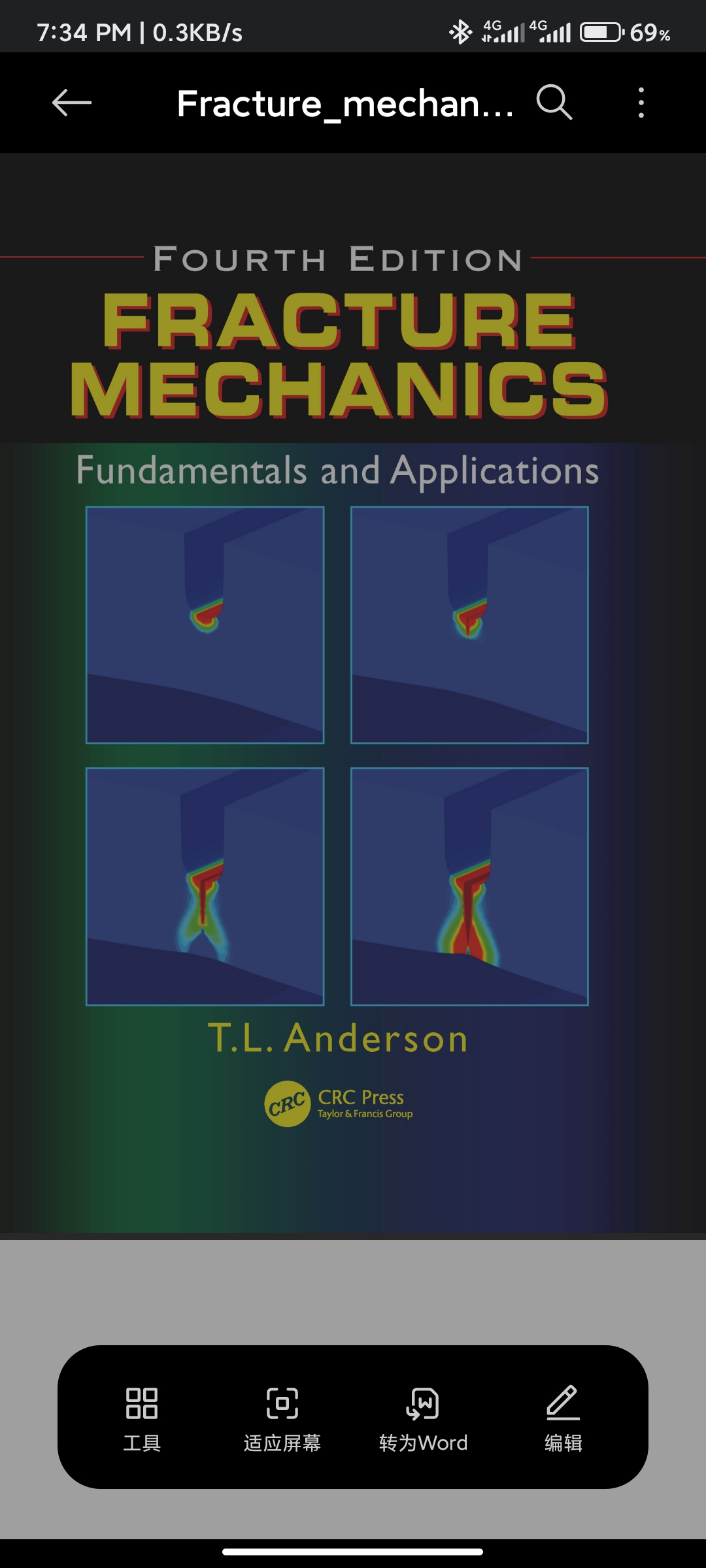Open the 工具 tools panel

tap(142, 1416)
